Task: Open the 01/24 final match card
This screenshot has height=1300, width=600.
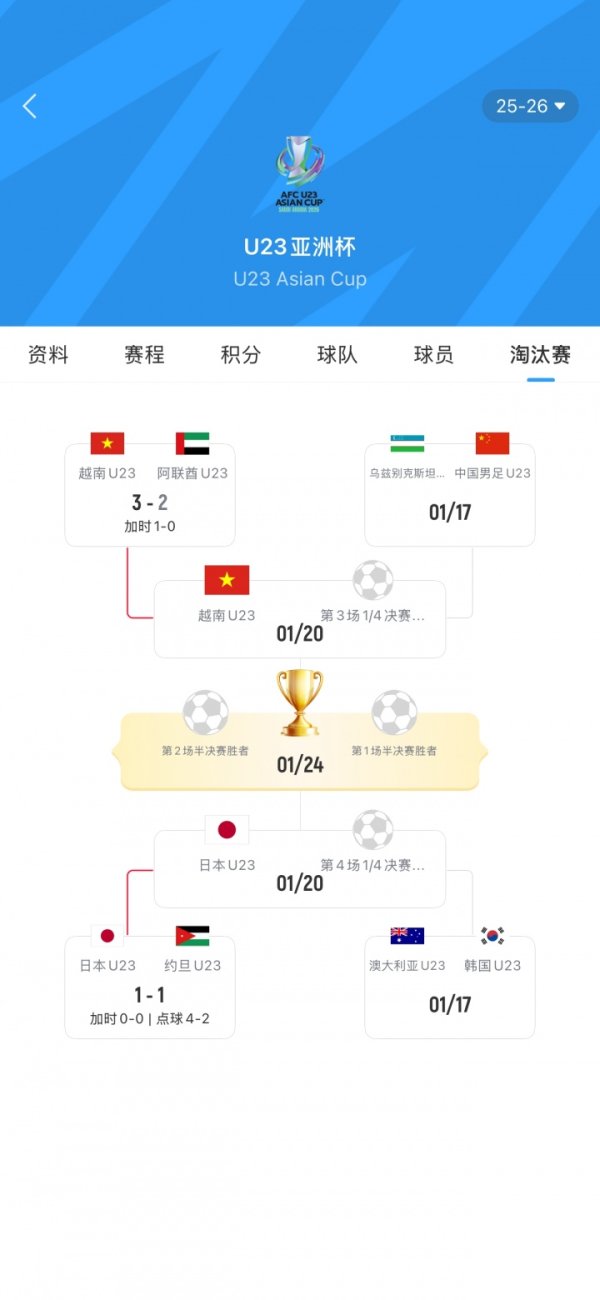Action: (300, 752)
